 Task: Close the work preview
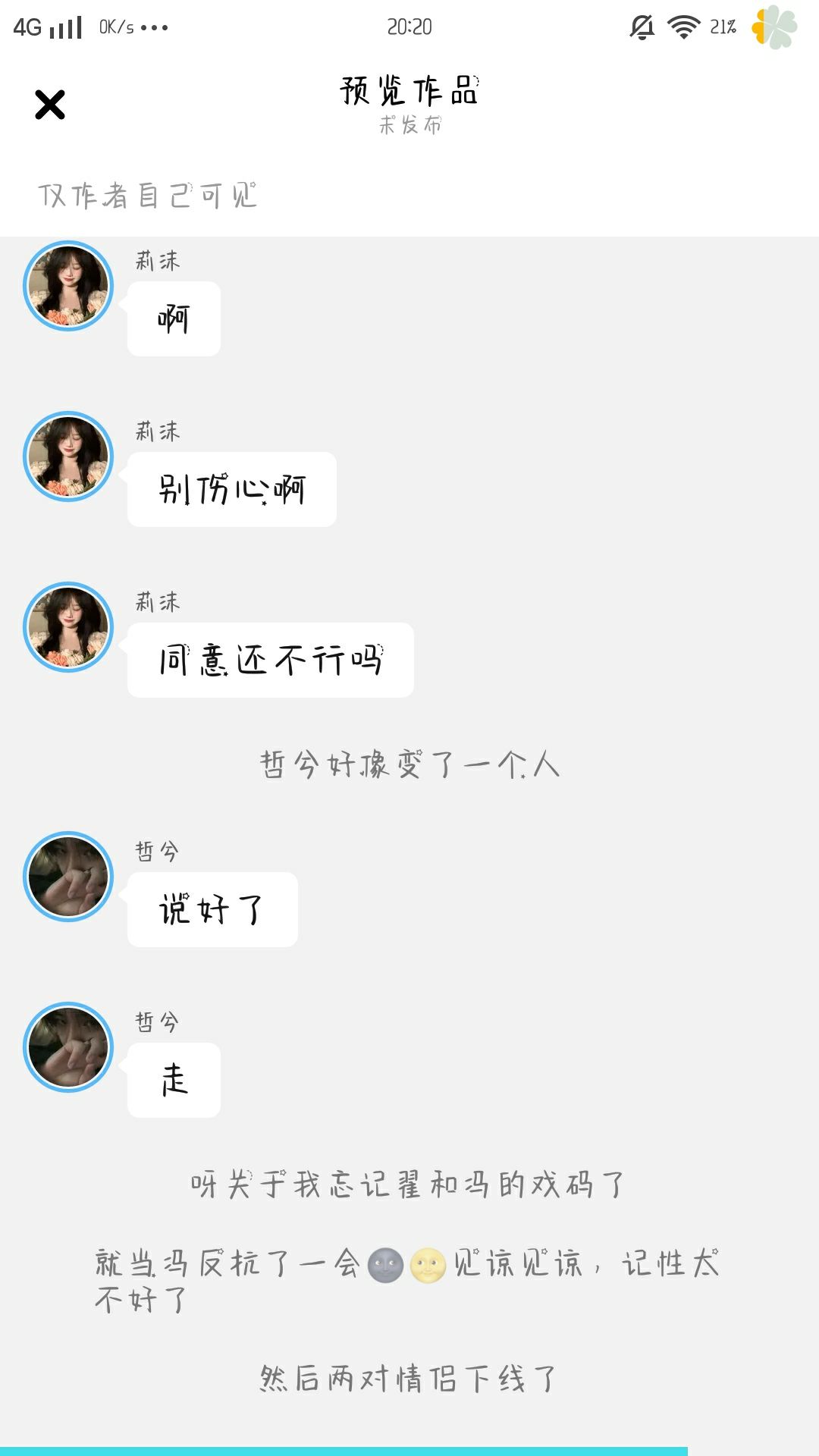(50, 105)
